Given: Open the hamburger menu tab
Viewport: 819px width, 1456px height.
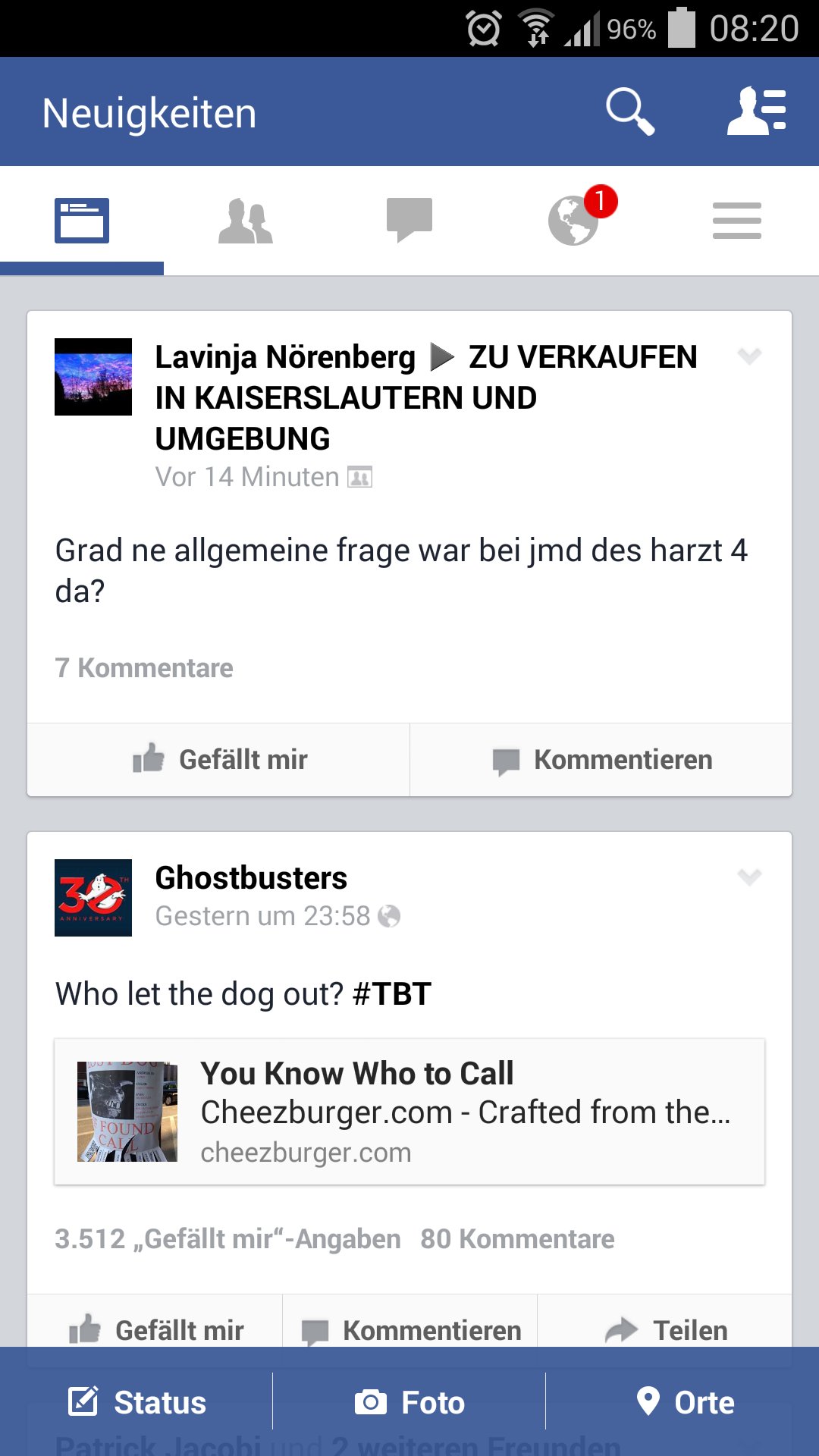Looking at the screenshot, I should 736,221.
